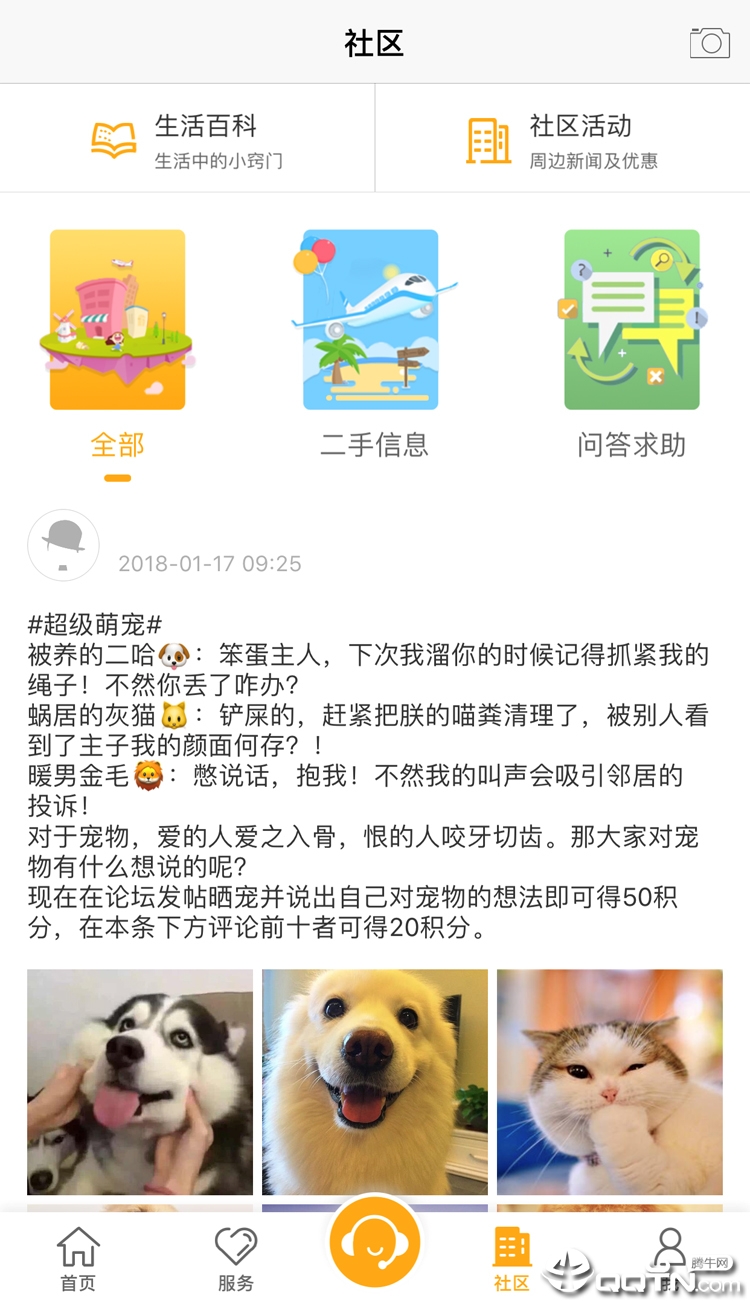Open 生活百科 life encyclopedia section

click(187, 139)
